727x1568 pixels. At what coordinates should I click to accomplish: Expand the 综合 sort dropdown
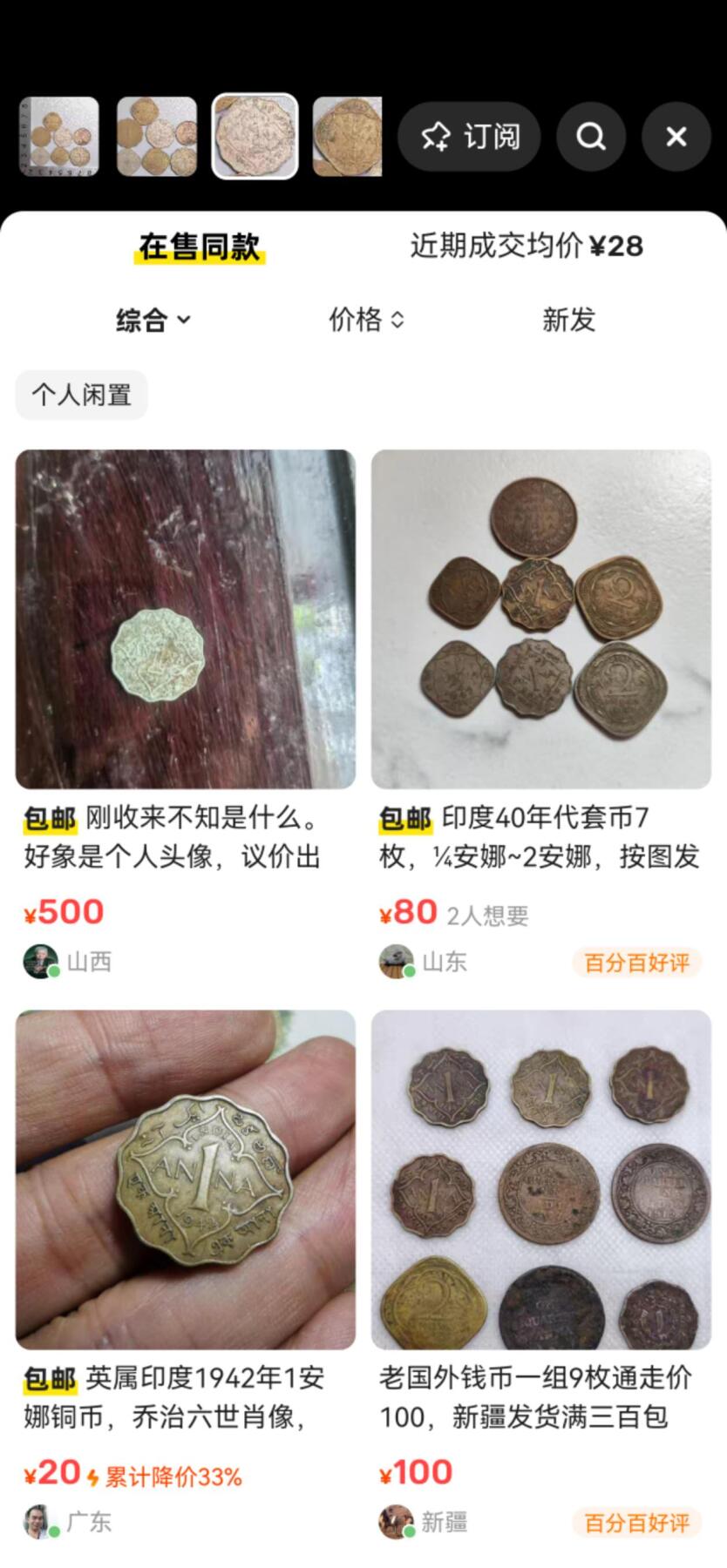(x=153, y=320)
